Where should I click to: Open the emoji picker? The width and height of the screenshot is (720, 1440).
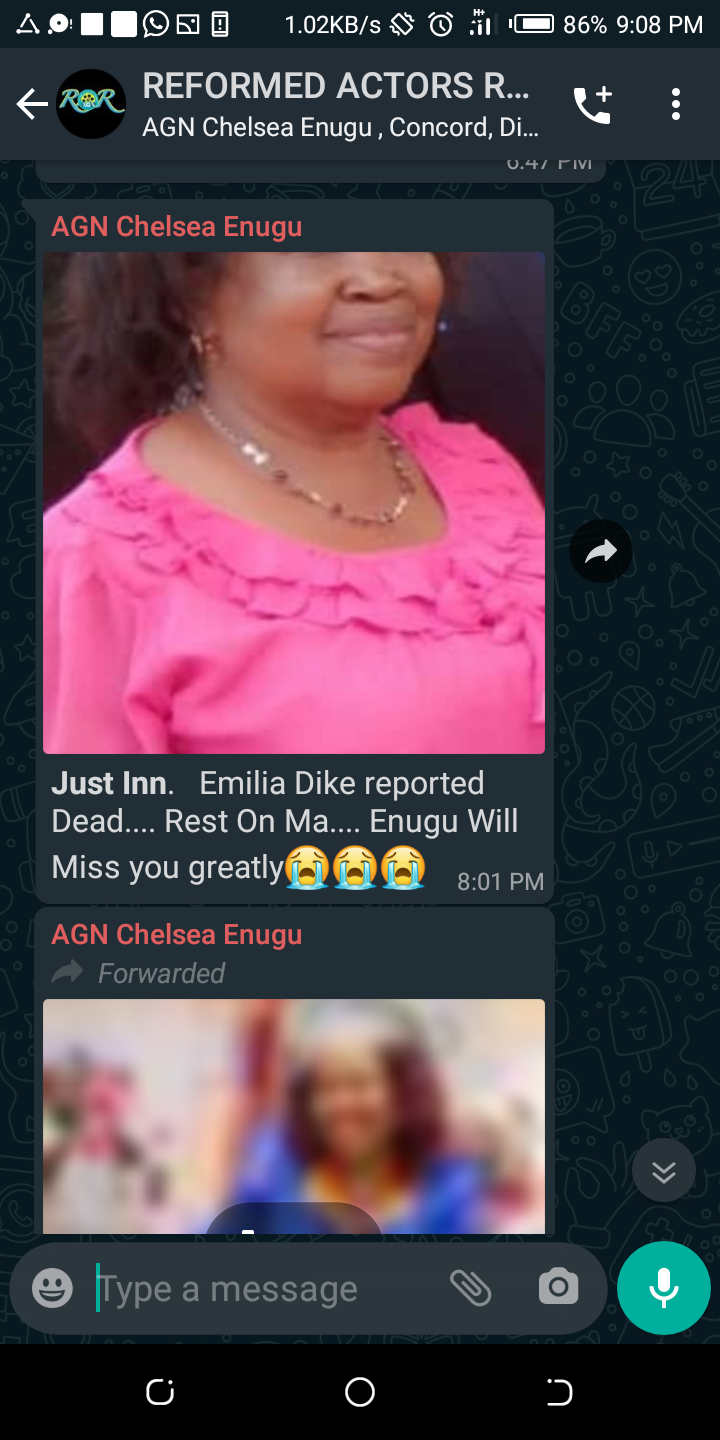[52, 1288]
